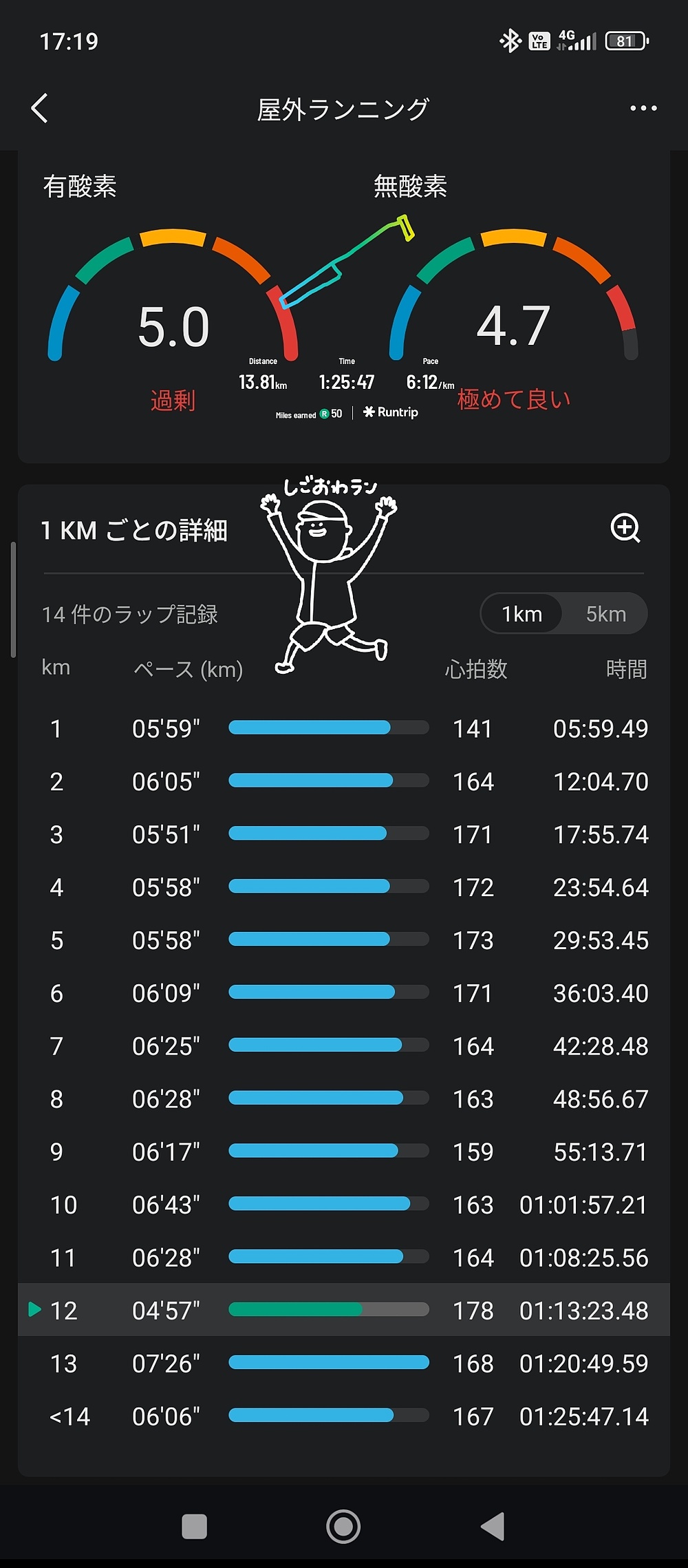Tap the magnifier icon to enlarge lap details
The height and width of the screenshot is (1568, 688).
click(625, 529)
